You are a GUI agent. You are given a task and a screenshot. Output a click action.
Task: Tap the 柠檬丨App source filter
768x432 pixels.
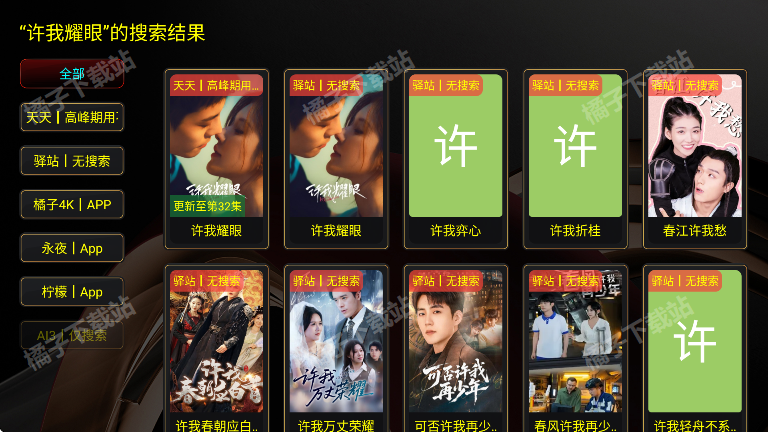(x=72, y=292)
